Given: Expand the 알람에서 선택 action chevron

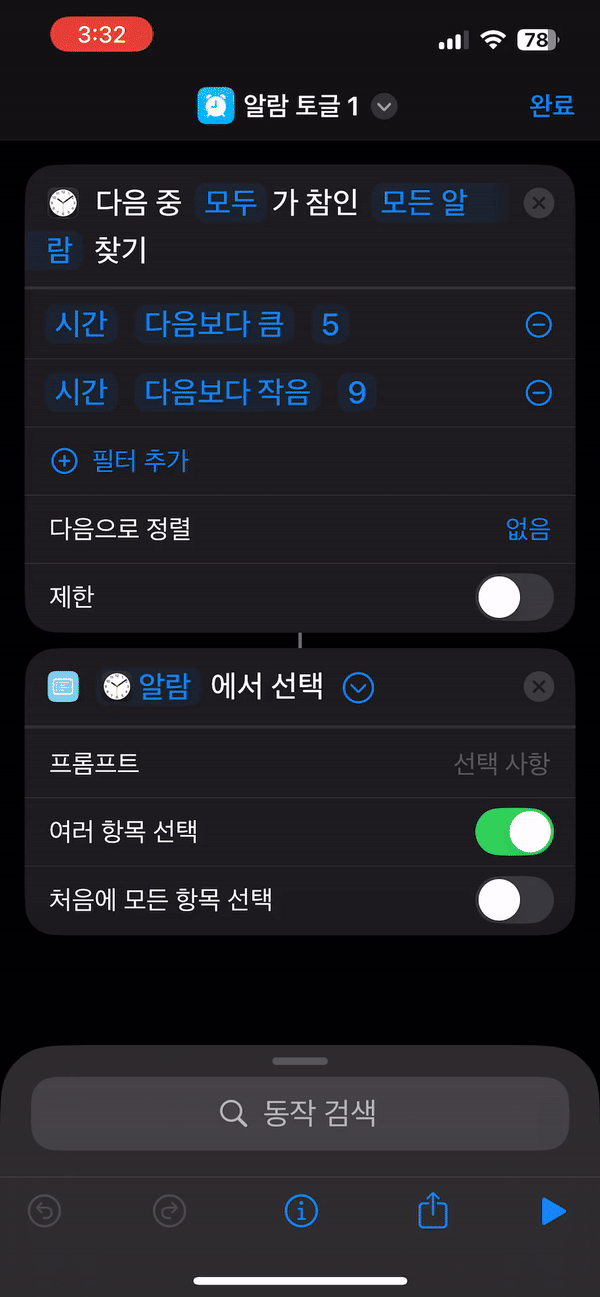Looking at the screenshot, I should pos(358,688).
